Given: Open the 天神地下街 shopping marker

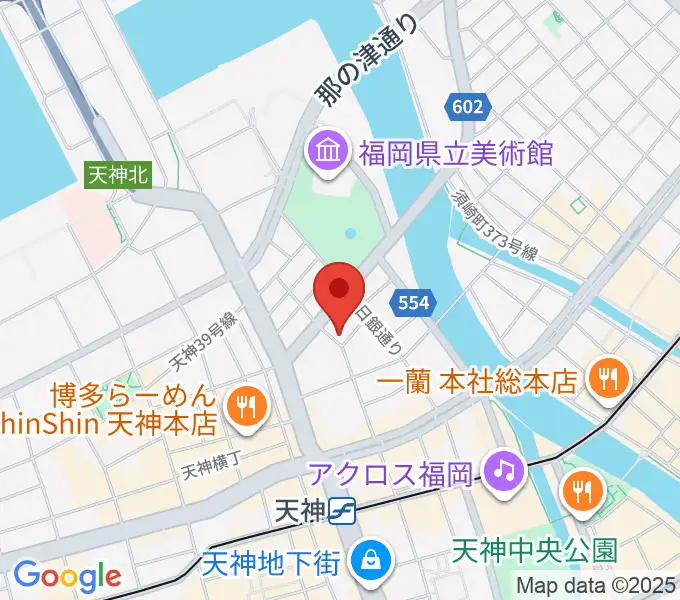Looking at the screenshot, I should click(371, 557).
